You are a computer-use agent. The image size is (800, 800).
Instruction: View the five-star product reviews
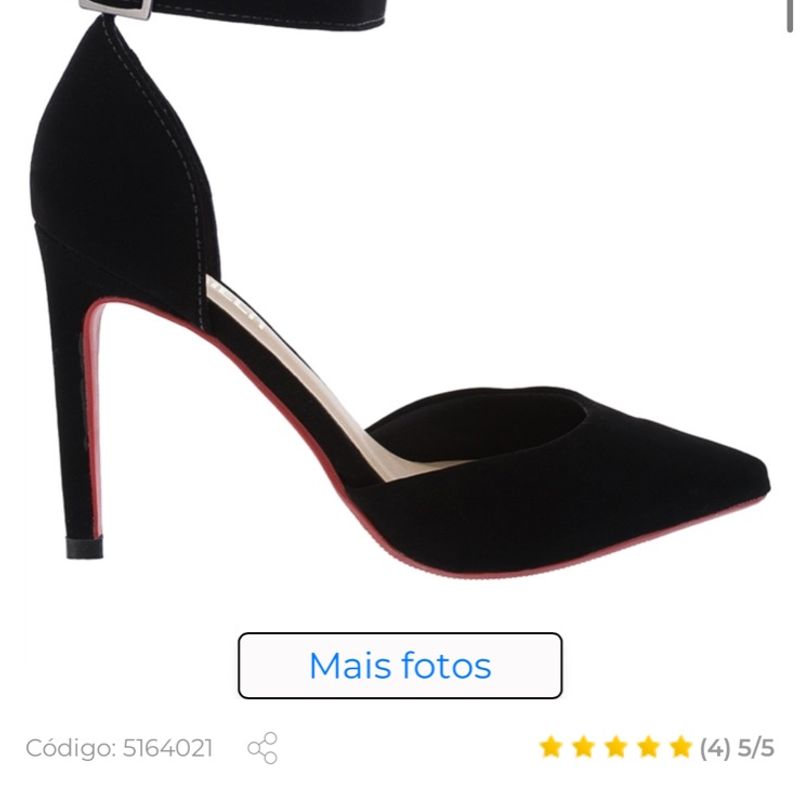coord(656,747)
